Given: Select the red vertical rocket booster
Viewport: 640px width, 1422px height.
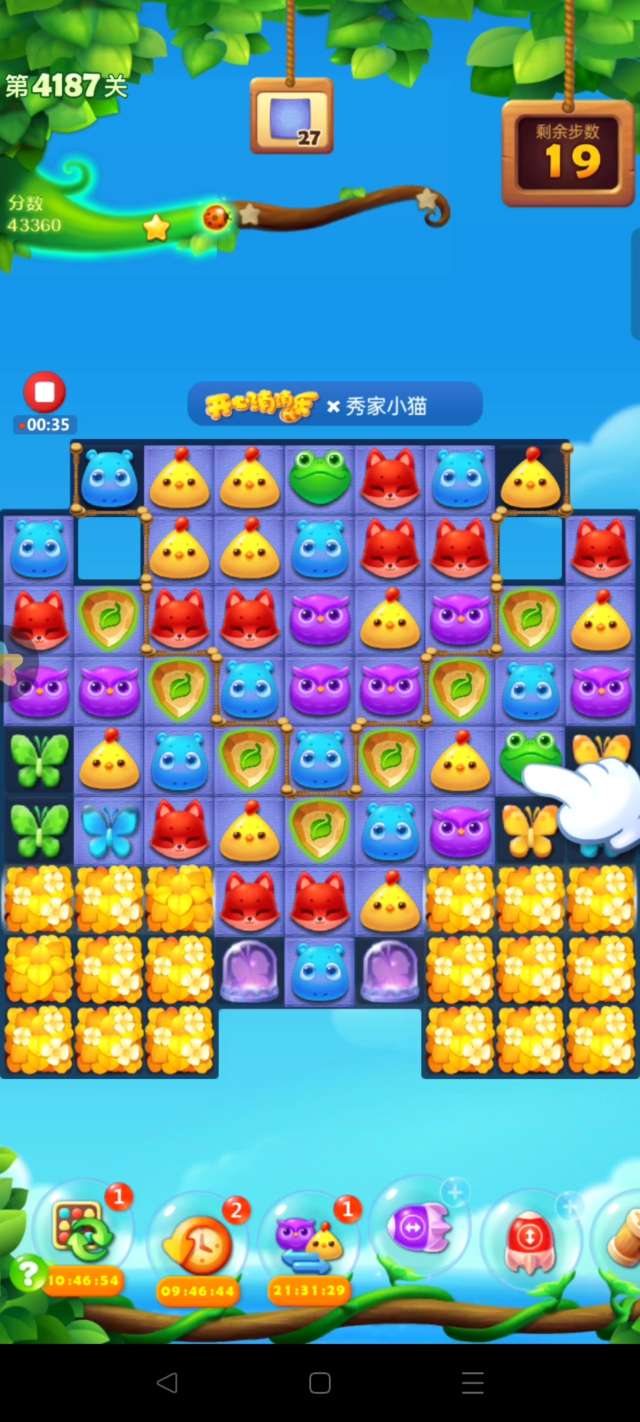Looking at the screenshot, I should click(x=530, y=1240).
